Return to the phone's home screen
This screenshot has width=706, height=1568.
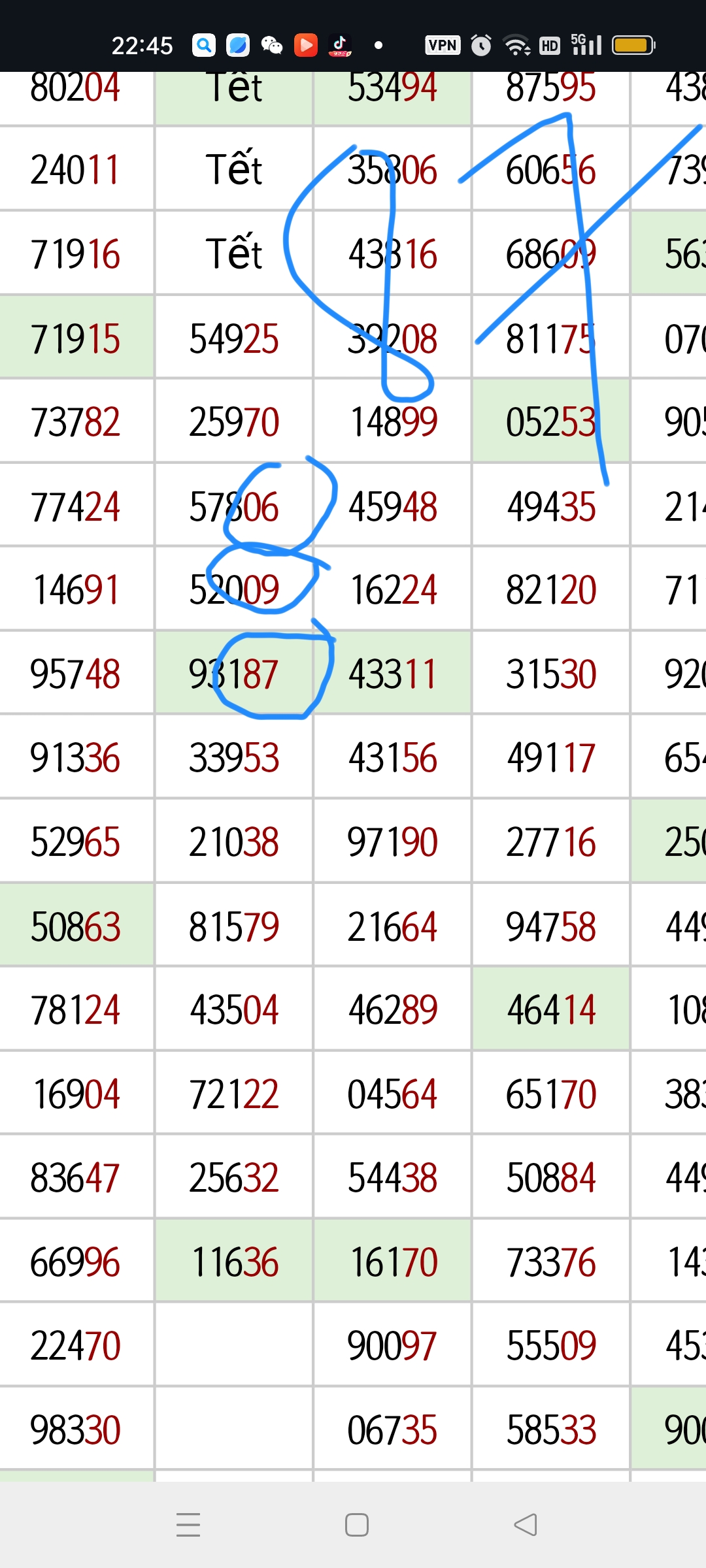click(x=357, y=1525)
